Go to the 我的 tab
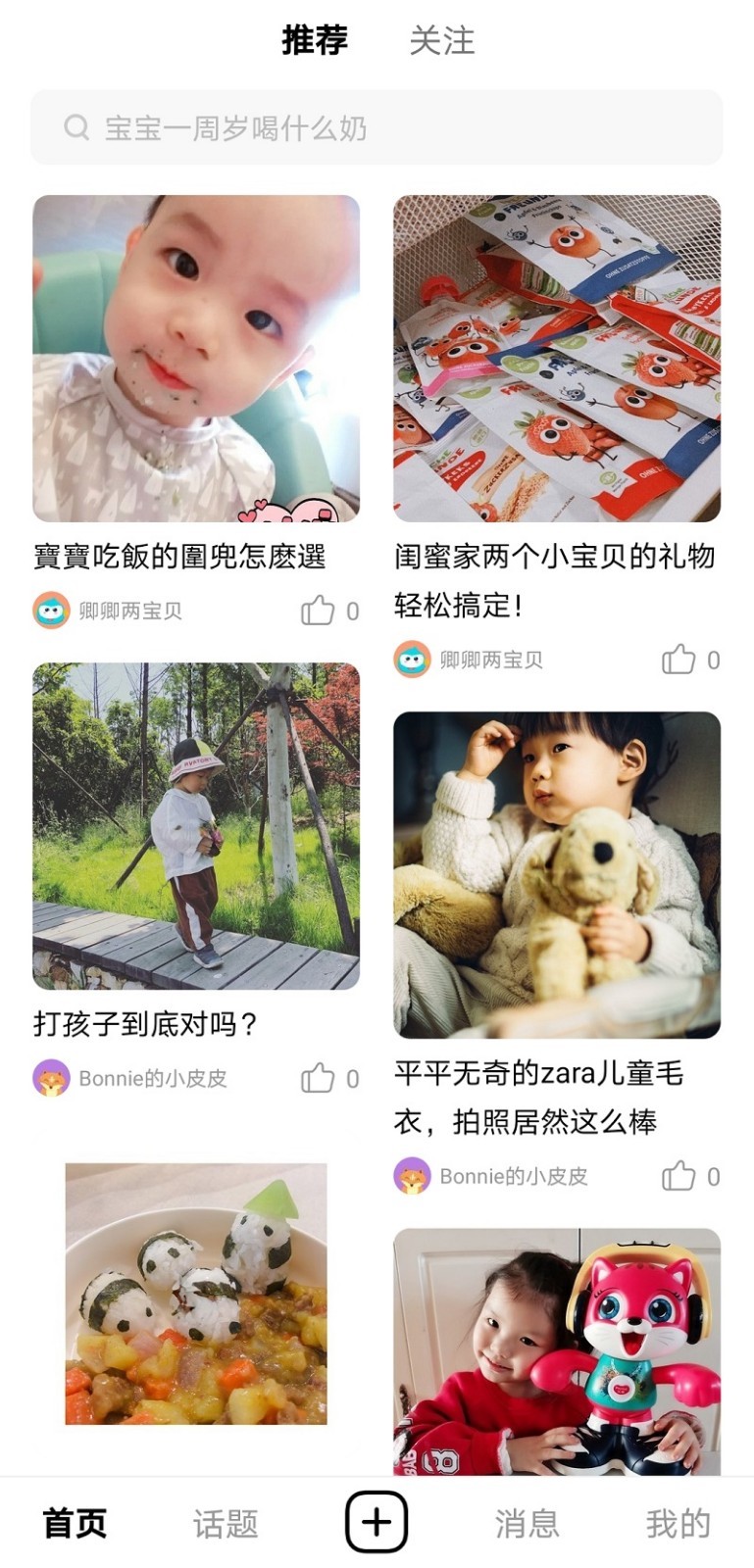The height and width of the screenshot is (1568, 754). 678,1523
